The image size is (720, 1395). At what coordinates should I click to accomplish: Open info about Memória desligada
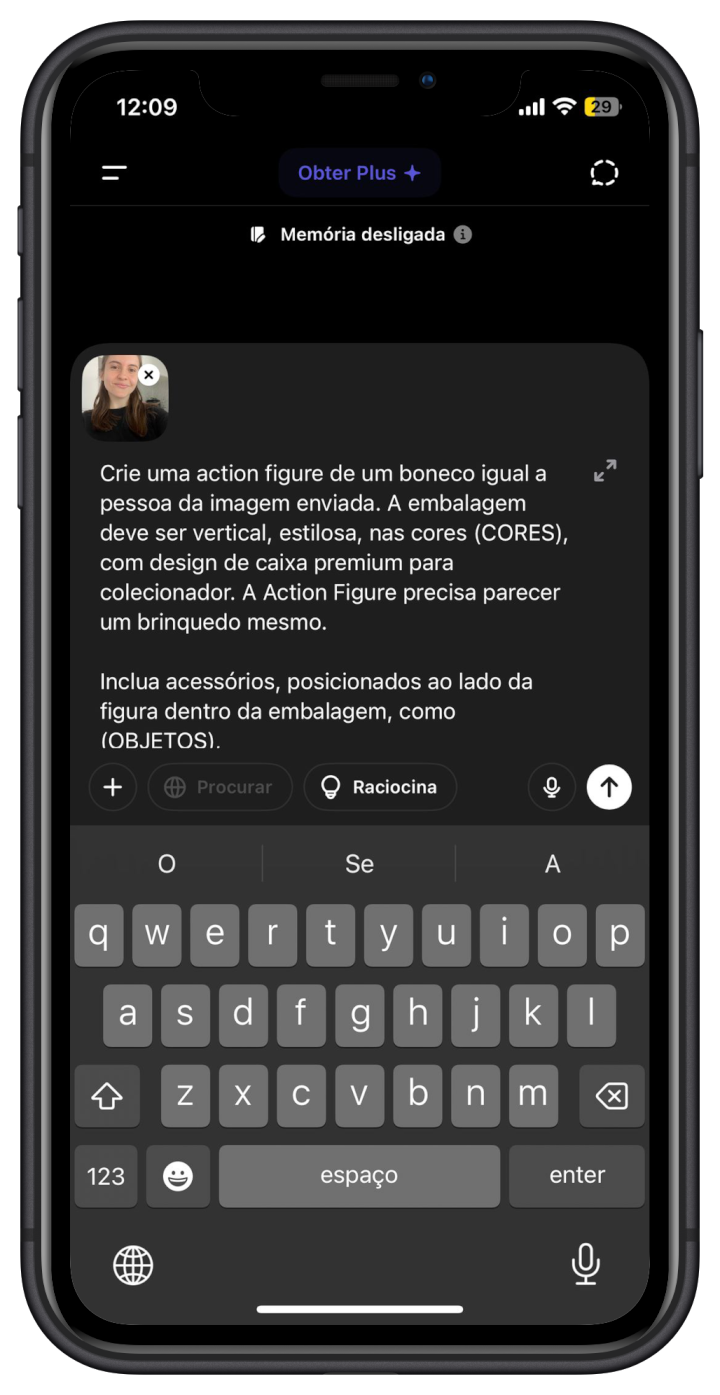462,235
